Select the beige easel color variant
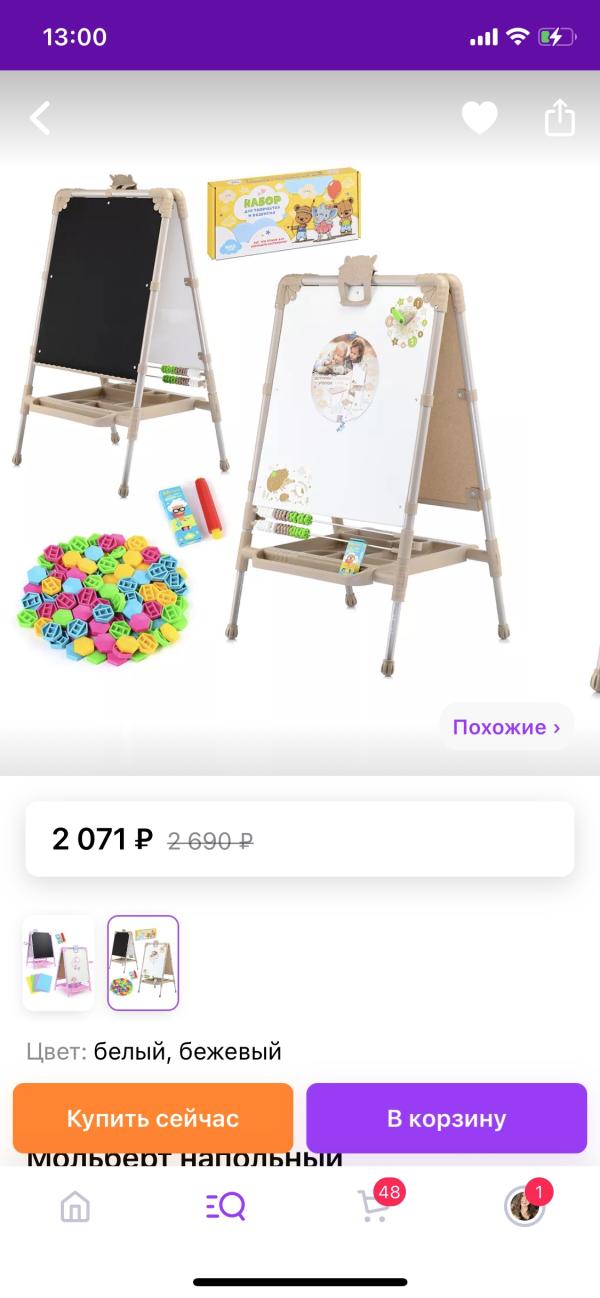 click(143, 963)
